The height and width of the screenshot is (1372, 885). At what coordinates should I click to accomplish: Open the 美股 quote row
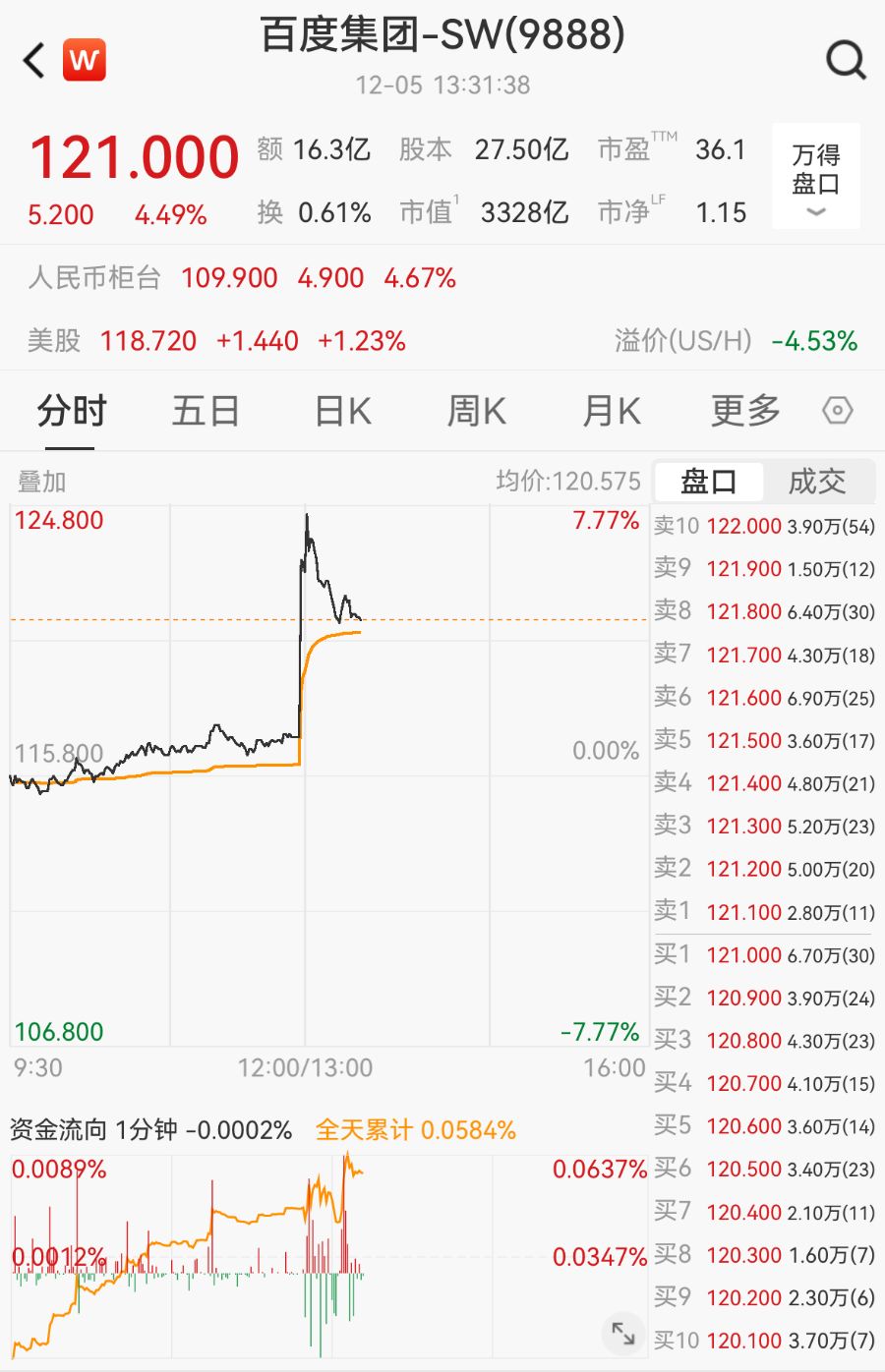216,341
